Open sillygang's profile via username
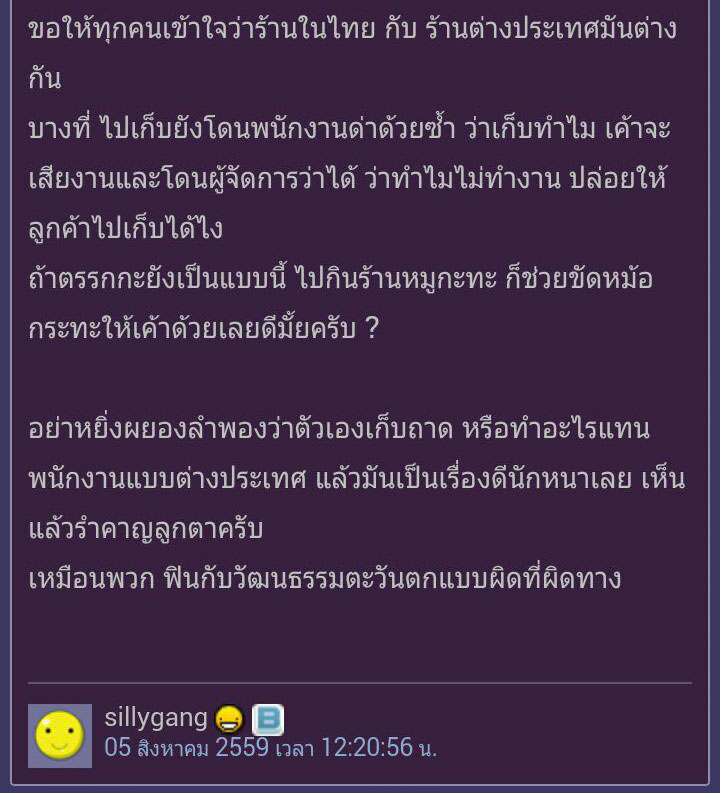This screenshot has height=793, width=720. coord(156,718)
